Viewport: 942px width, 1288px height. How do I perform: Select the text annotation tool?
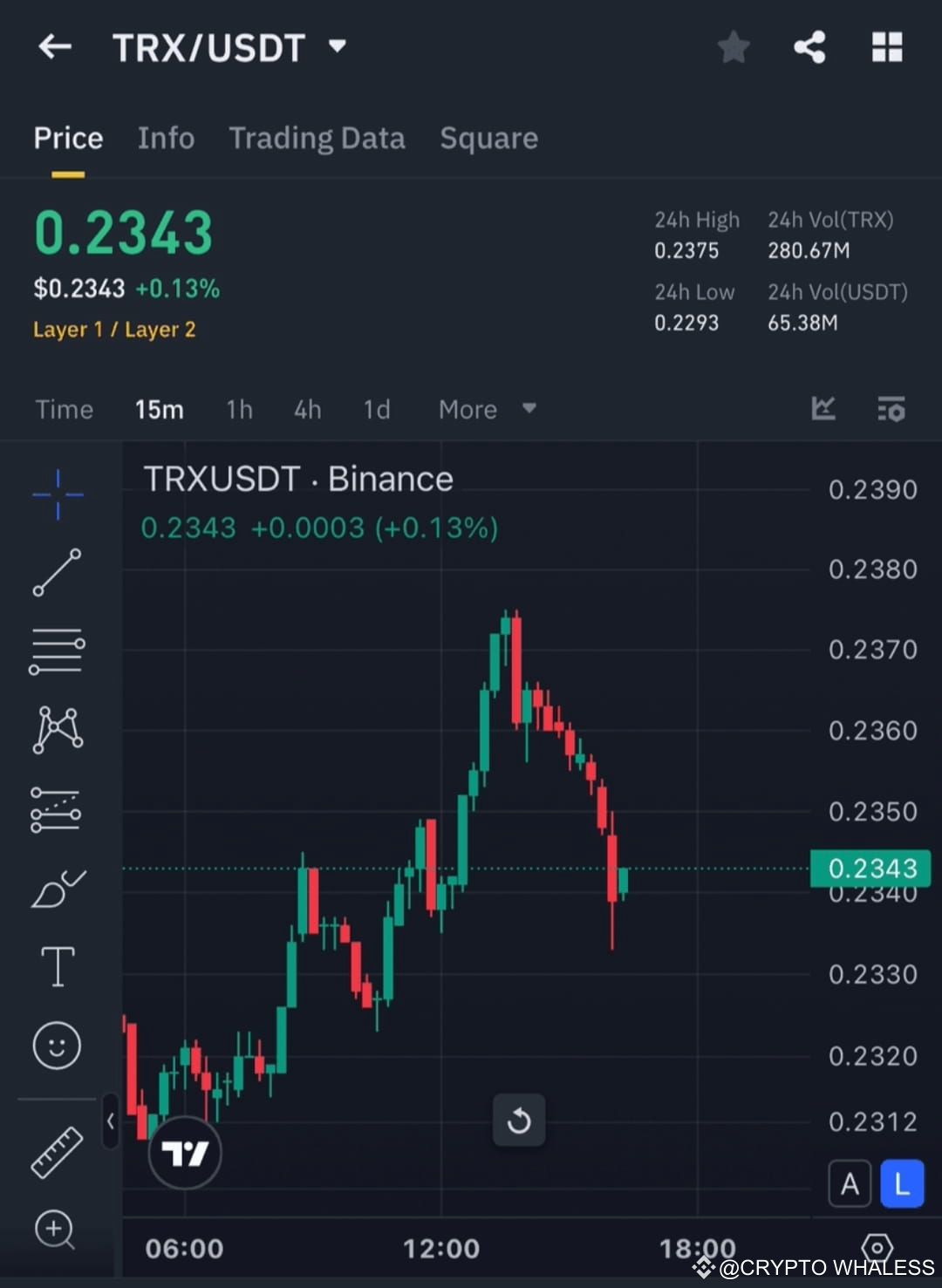pos(57,966)
